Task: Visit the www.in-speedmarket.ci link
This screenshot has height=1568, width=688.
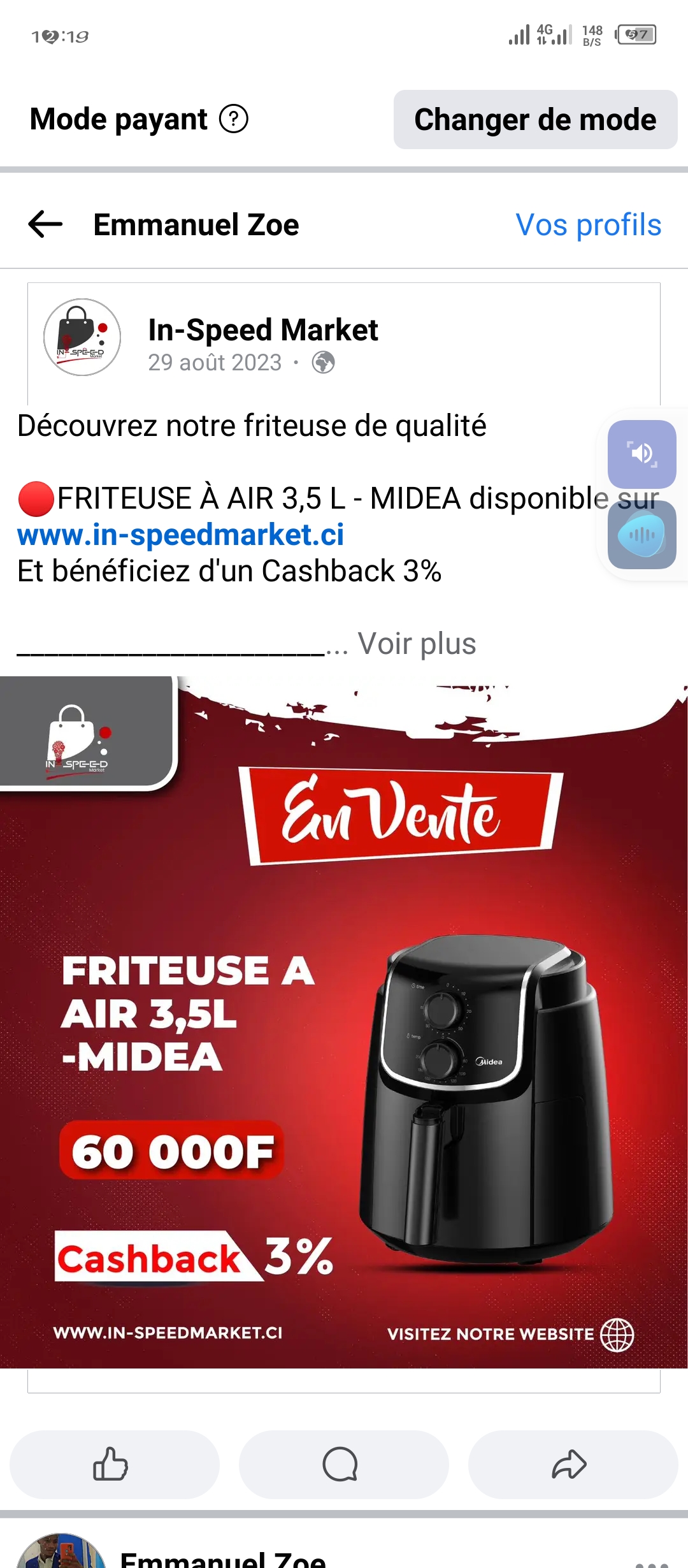Action: 180,535
